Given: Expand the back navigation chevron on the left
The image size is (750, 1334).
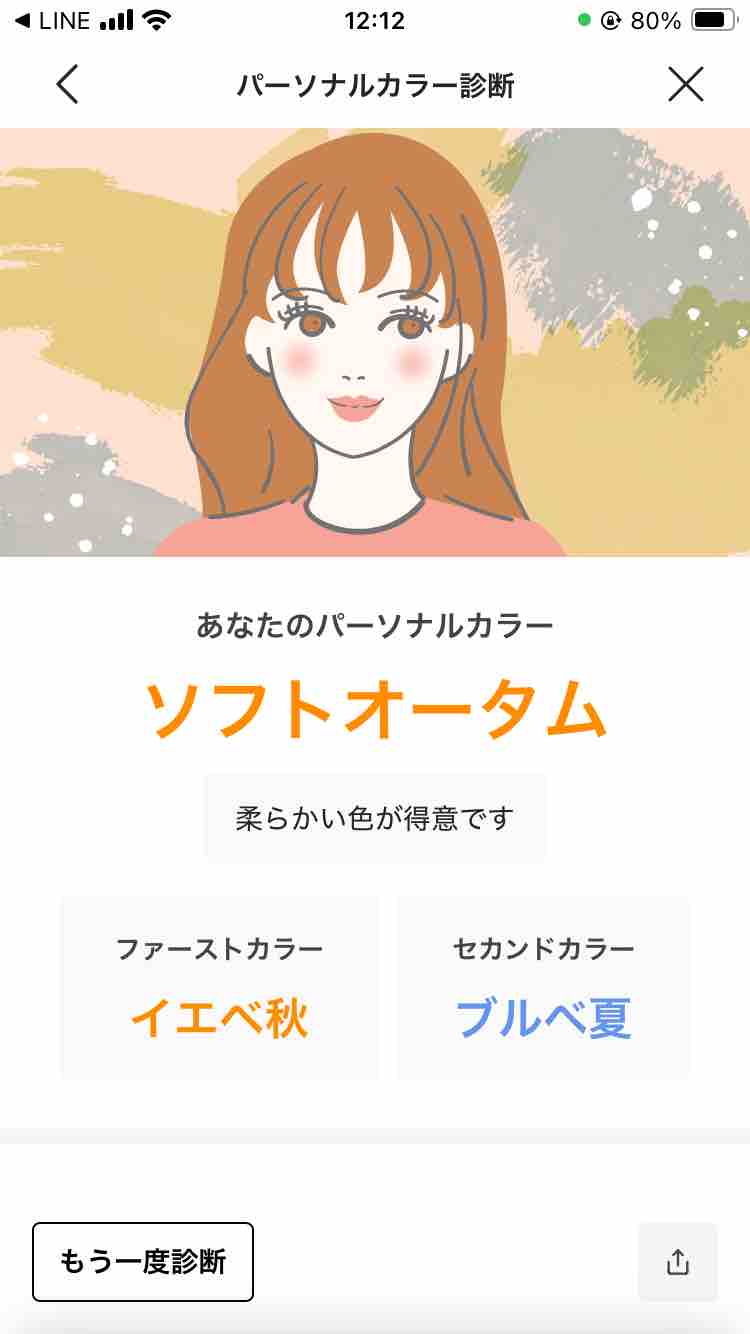Looking at the screenshot, I should click(x=67, y=85).
